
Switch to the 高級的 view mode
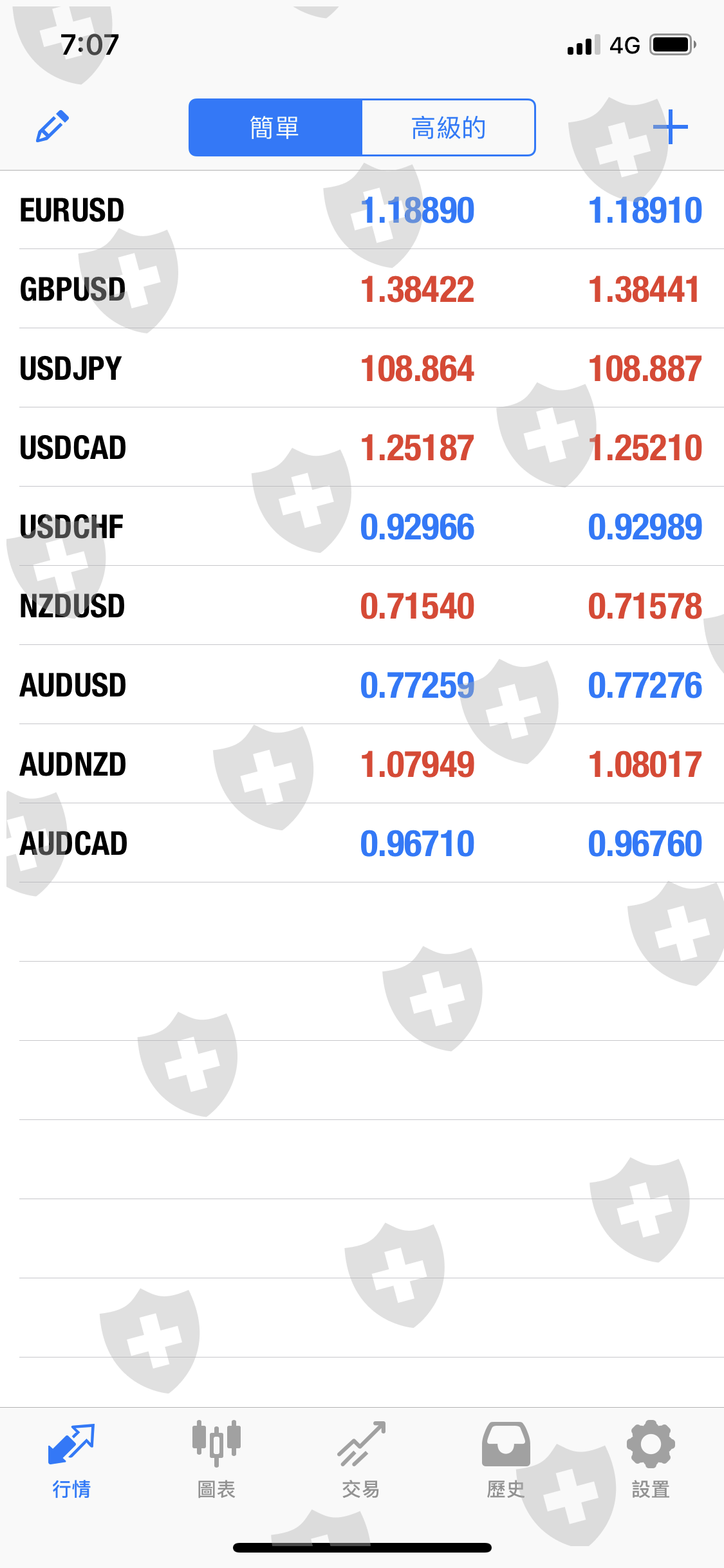(x=449, y=127)
